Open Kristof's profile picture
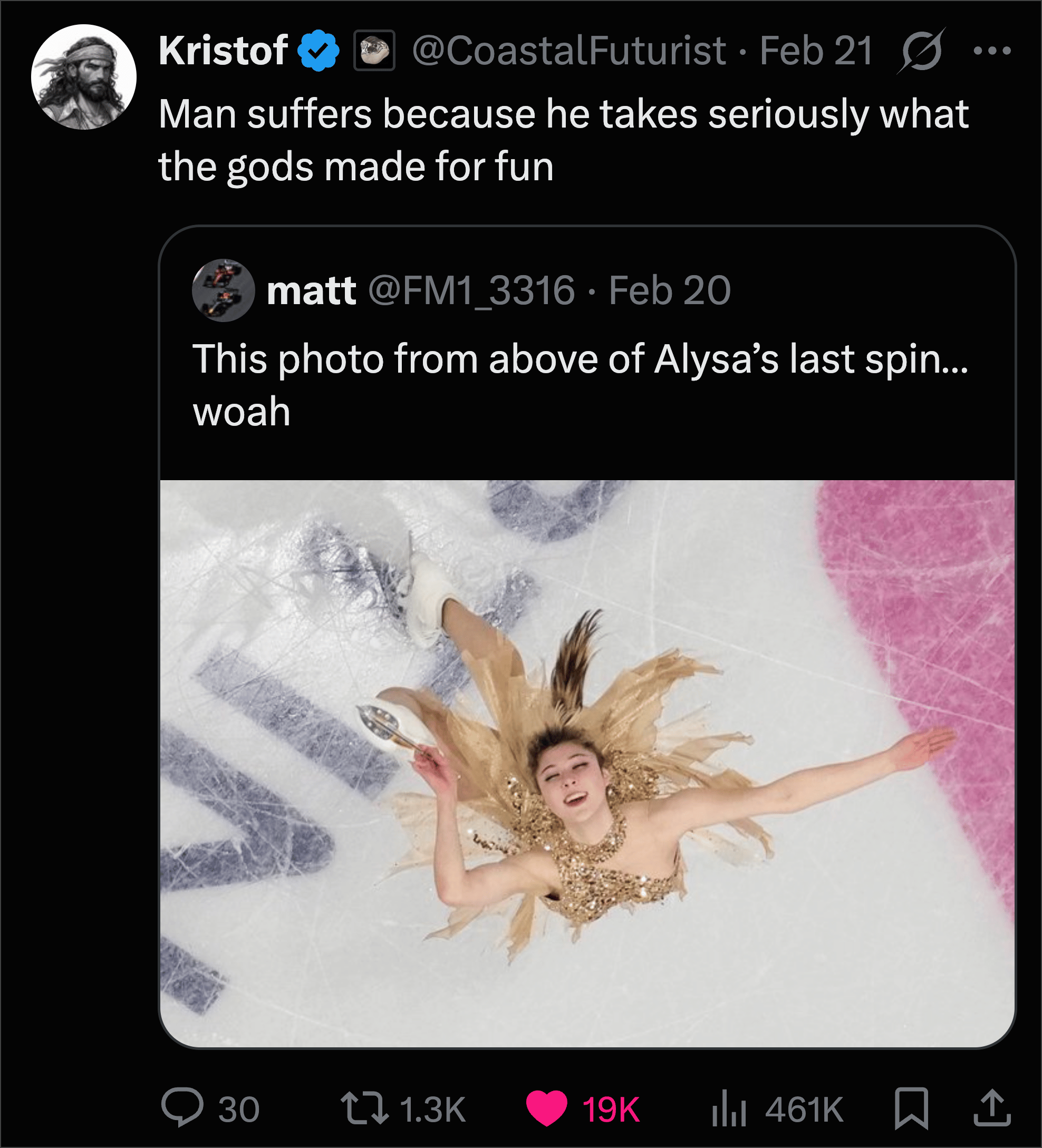 pos(83,77)
